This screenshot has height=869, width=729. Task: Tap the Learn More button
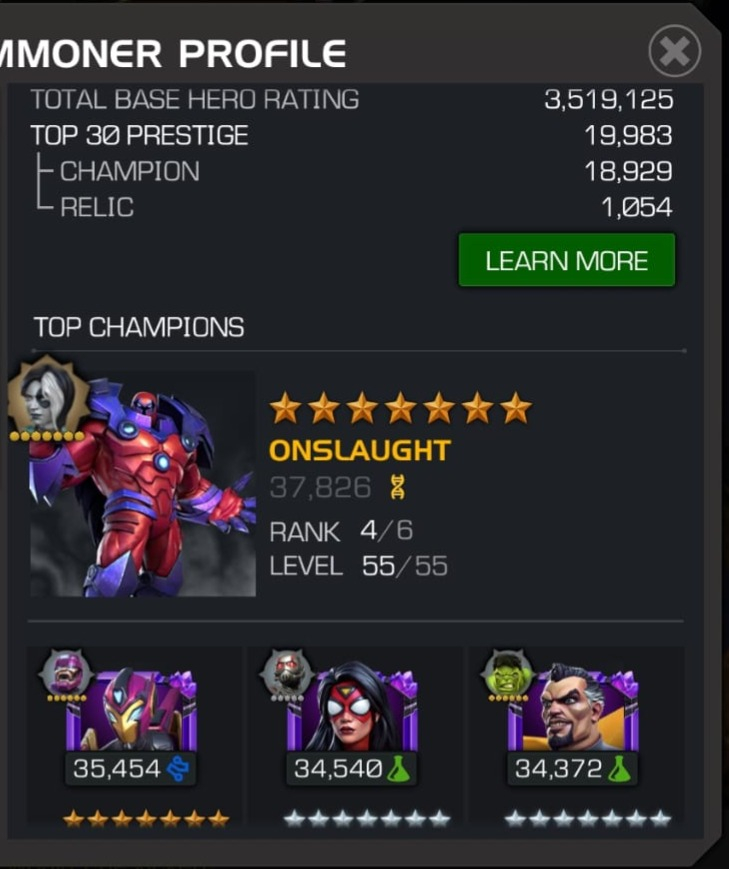[566, 261]
